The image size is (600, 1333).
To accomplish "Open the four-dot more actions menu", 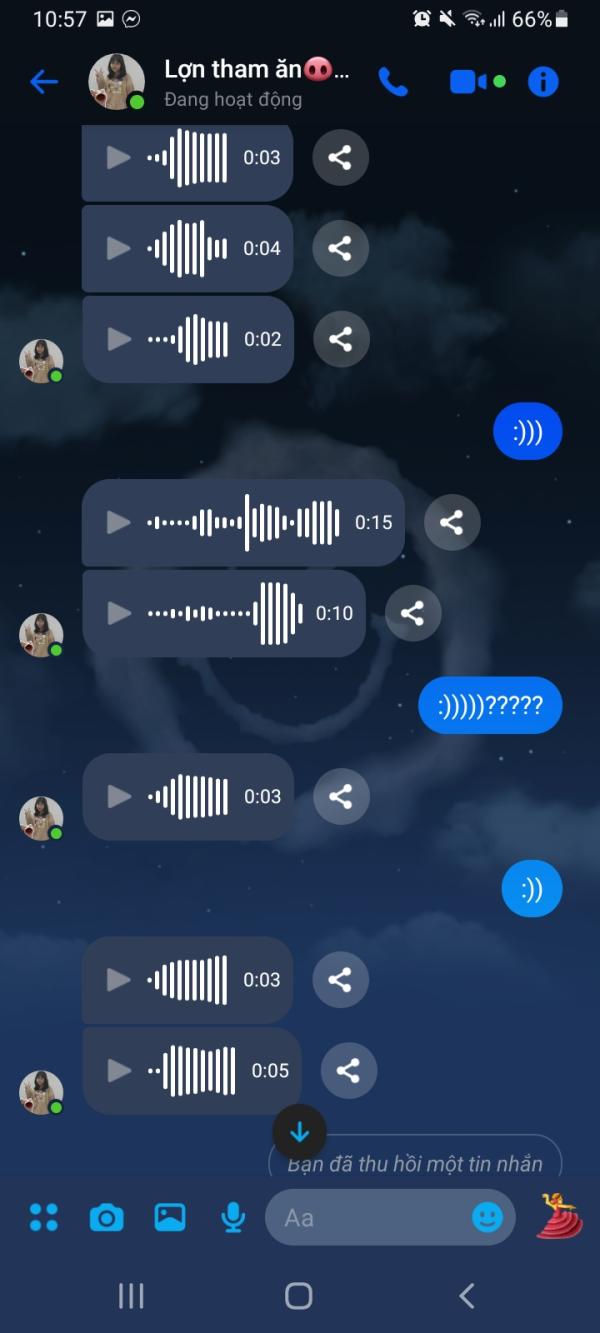I will [44, 1217].
